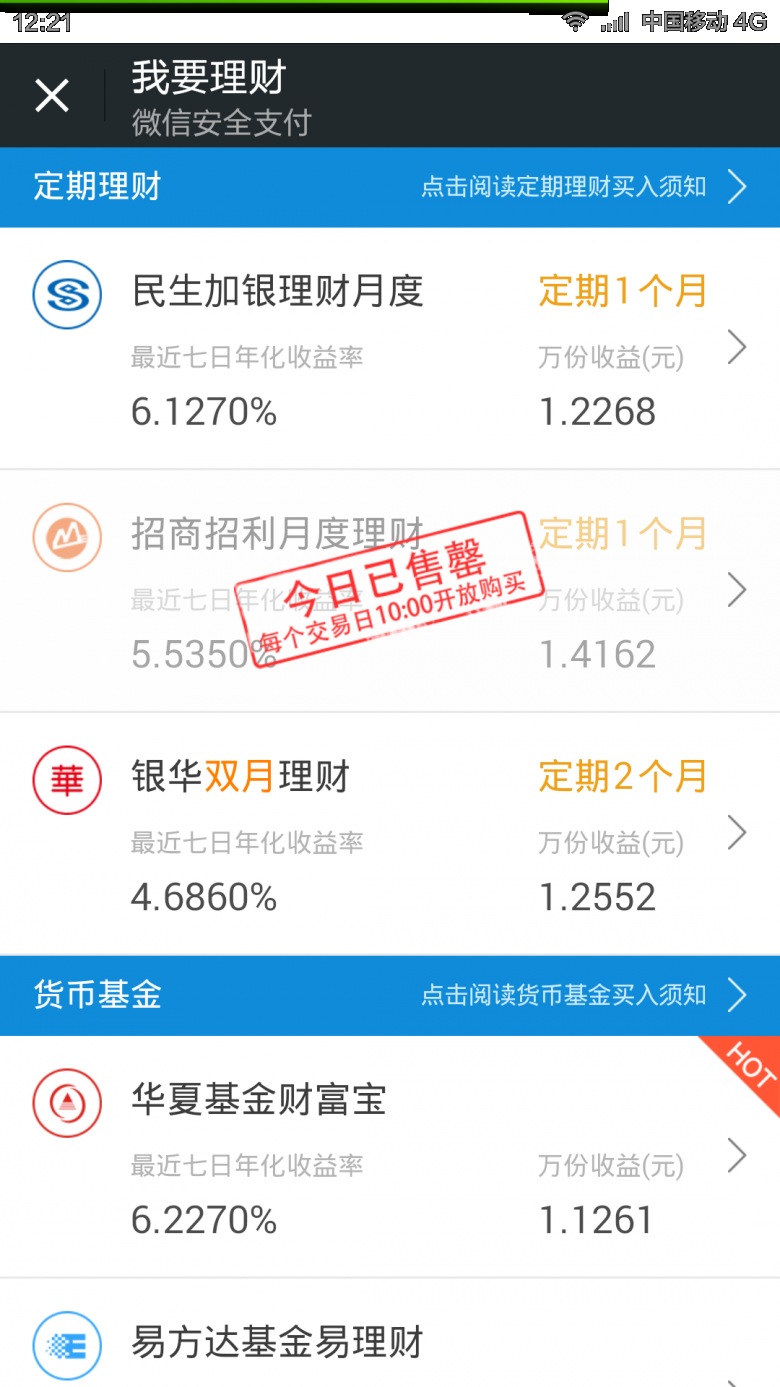The height and width of the screenshot is (1387, 780).
Task: Read 货币基金买入须知 notice
Action: pyautogui.click(x=582, y=995)
